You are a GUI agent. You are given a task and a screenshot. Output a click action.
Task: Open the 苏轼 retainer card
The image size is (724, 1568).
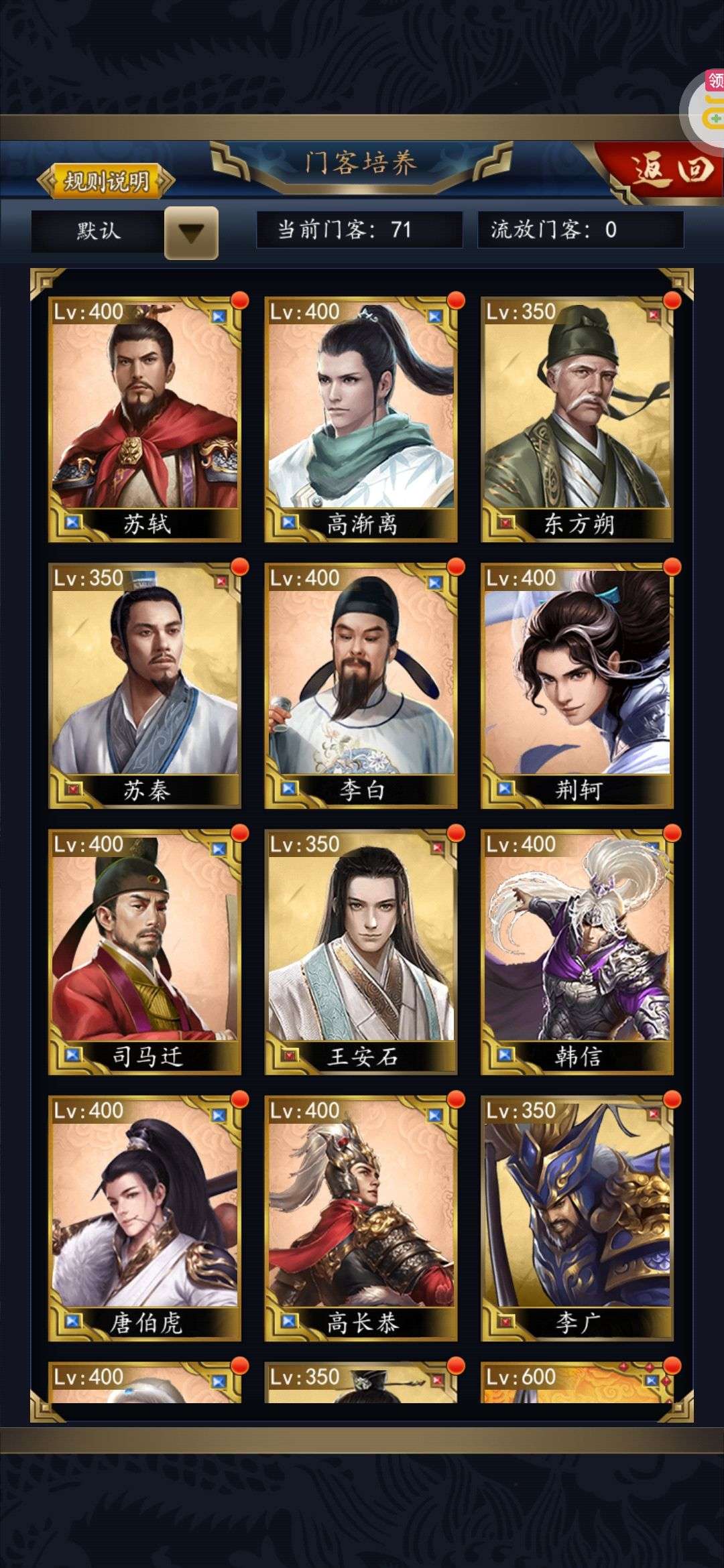[145, 419]
